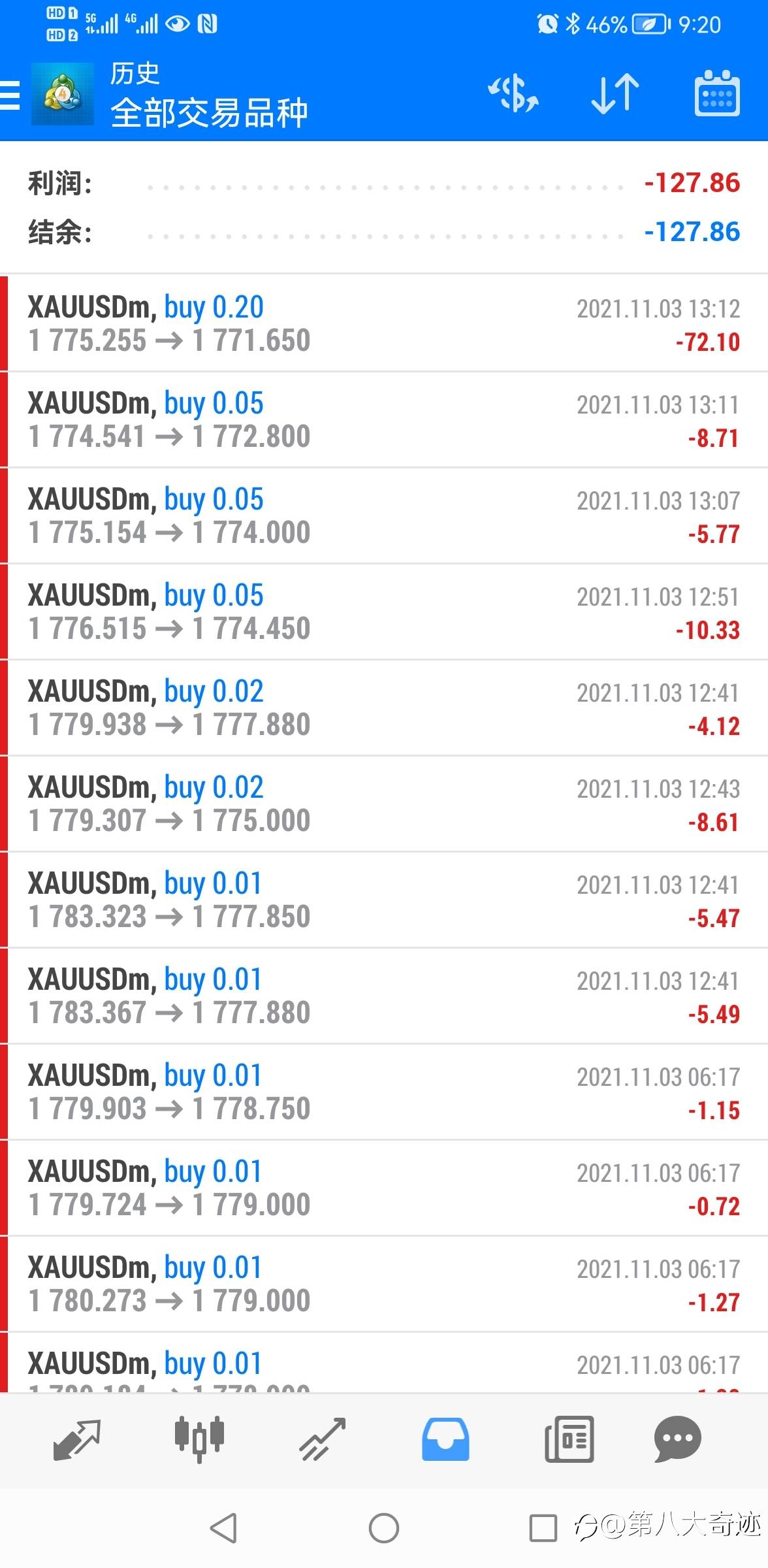Switch to the news tab
Screen dimensions: 768x1568
pyautogui.click(x=569, y=1440)
